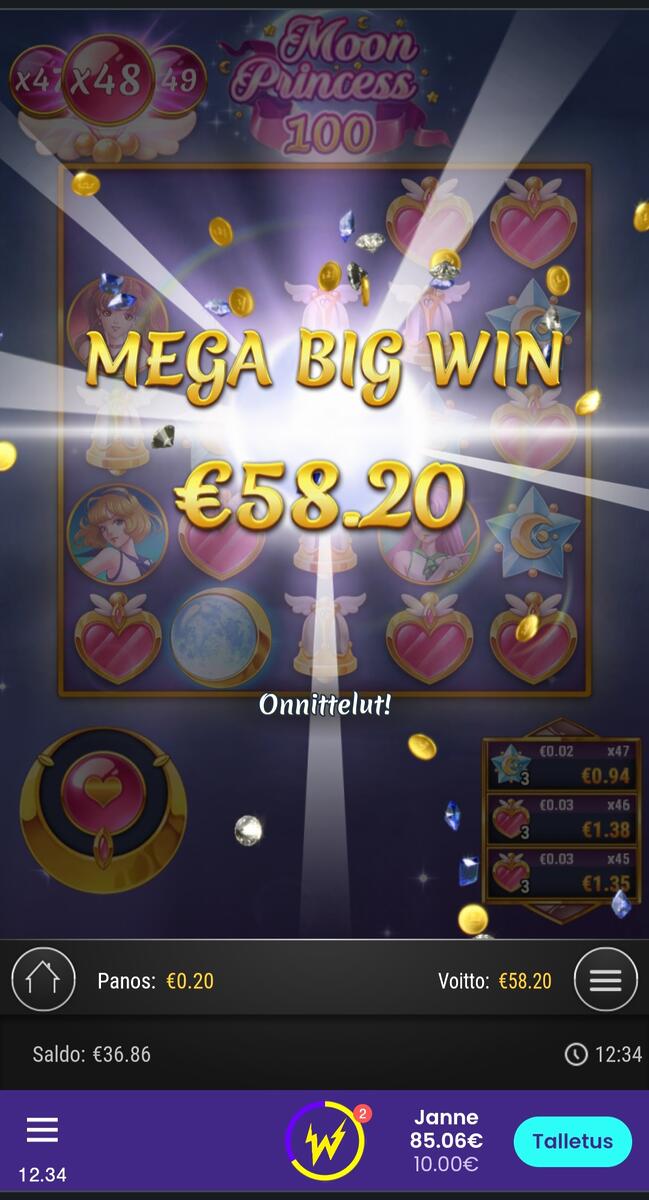The image size is (649, 1200).
Task: Open the game settings menu icon
Action: (605, 980)
